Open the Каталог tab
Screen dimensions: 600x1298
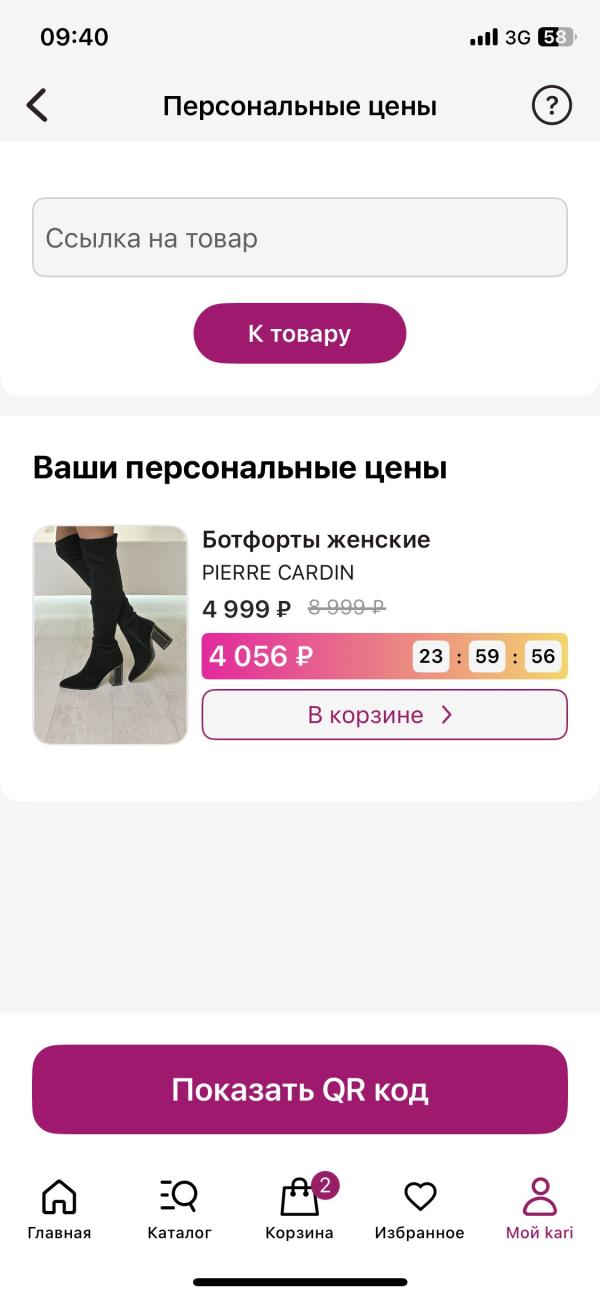tap(179, 1207)
